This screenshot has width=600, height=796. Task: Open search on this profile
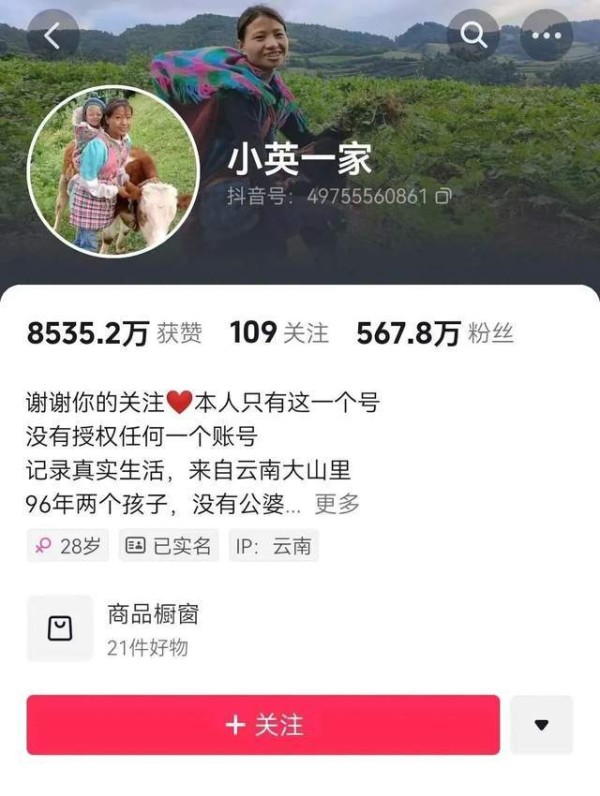tap(473, 36)
